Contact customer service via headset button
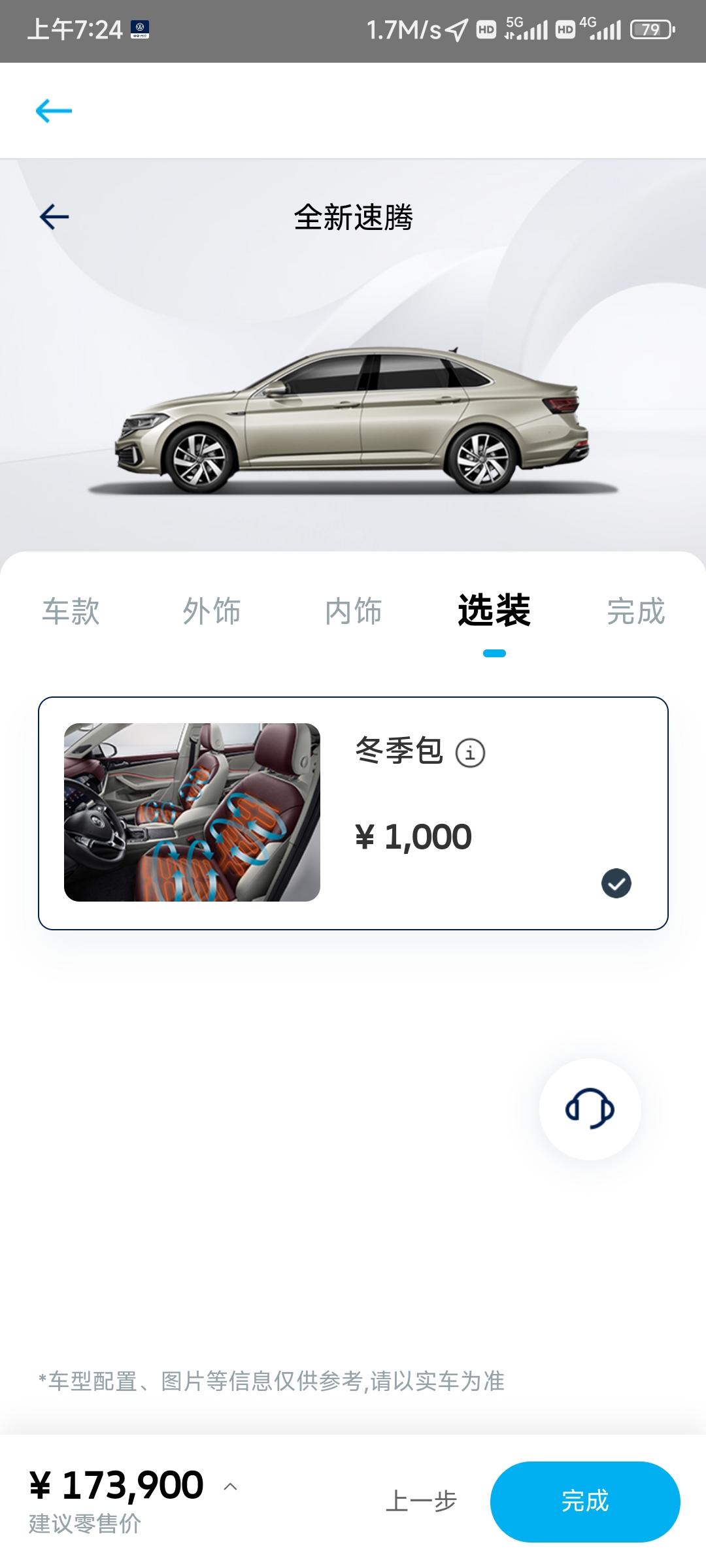 590,1109
